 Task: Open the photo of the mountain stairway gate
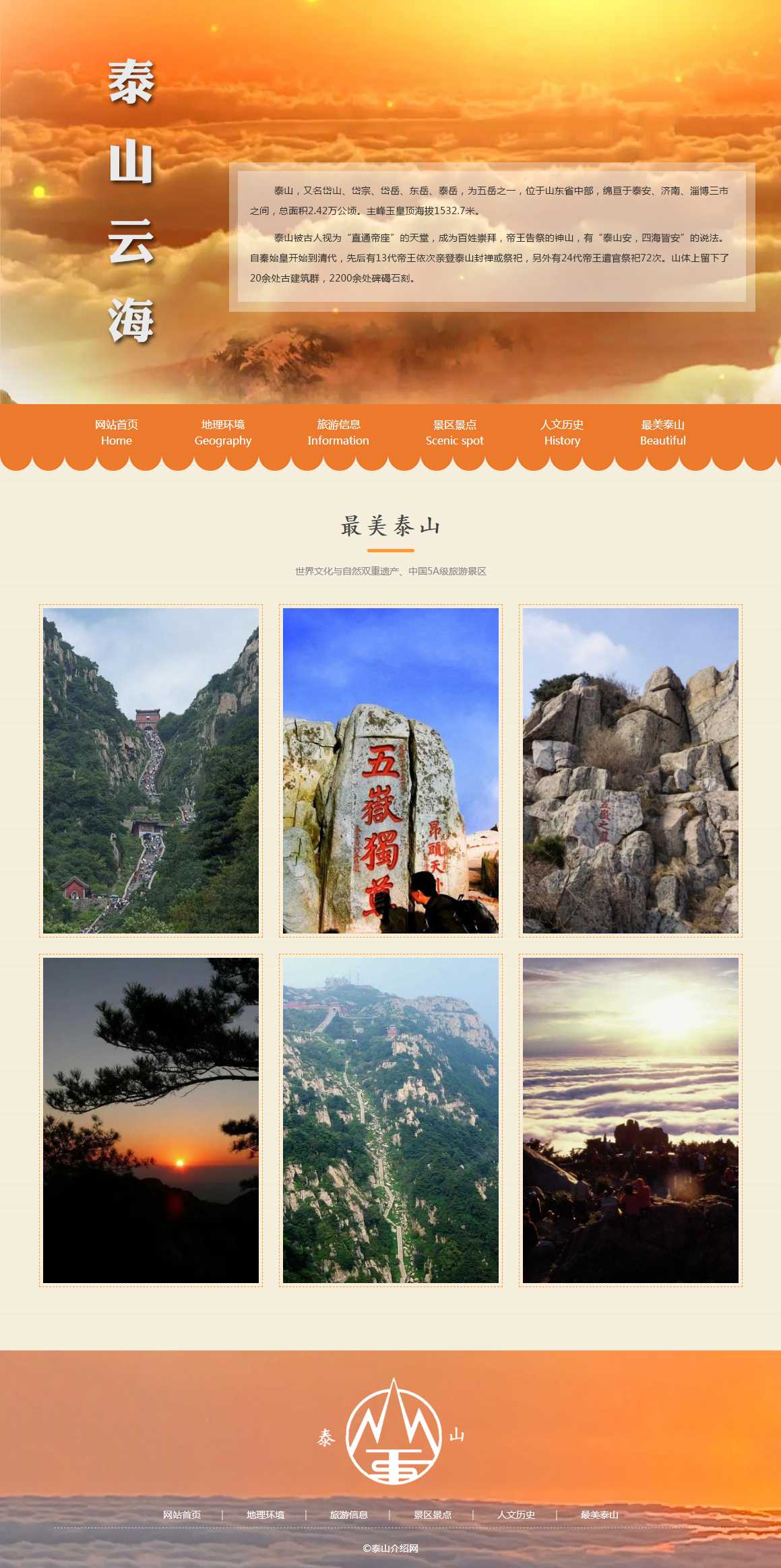(x=151, y=771)
